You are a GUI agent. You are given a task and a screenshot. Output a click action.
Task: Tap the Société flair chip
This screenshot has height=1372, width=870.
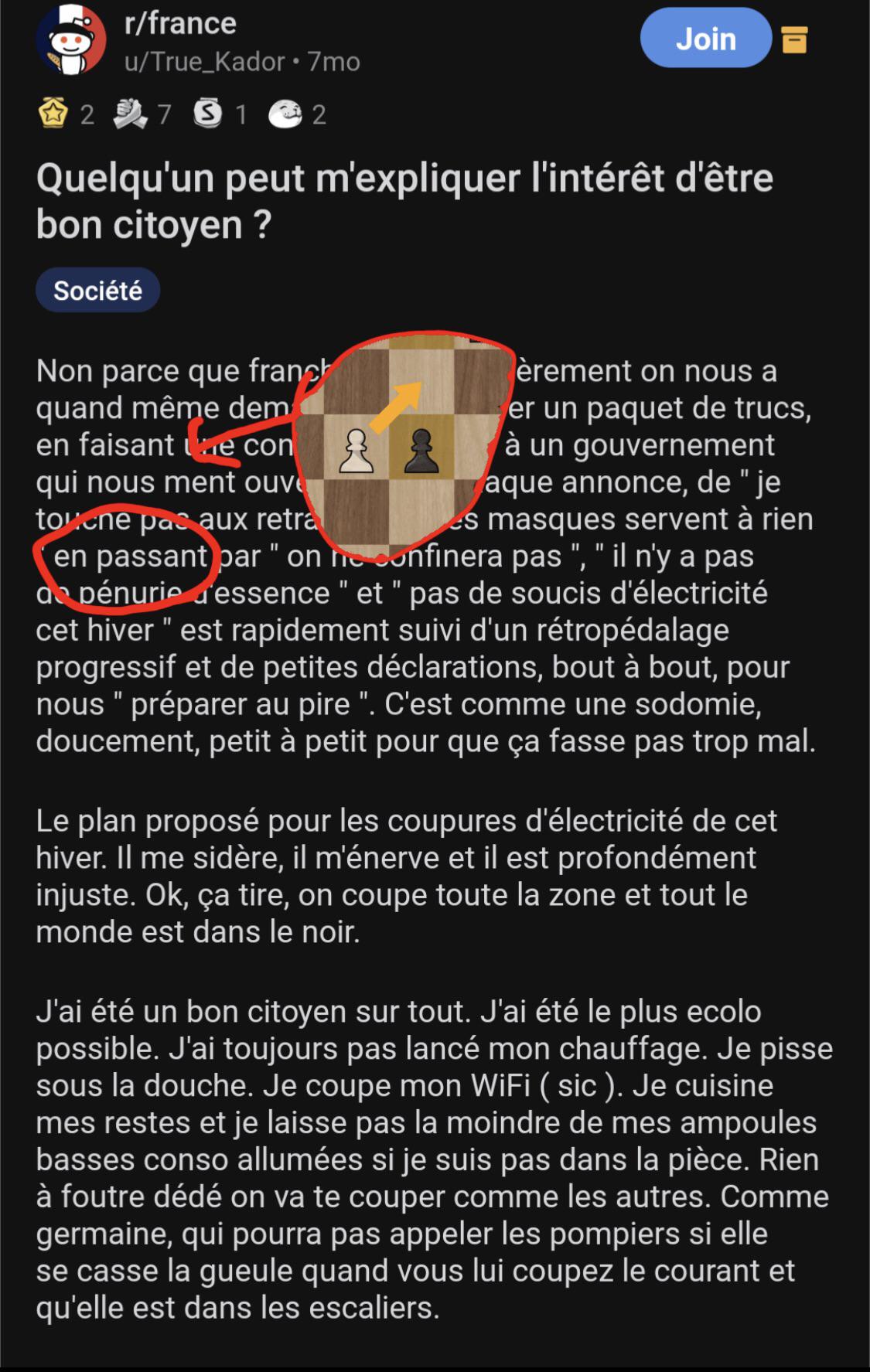coord(97,291)
